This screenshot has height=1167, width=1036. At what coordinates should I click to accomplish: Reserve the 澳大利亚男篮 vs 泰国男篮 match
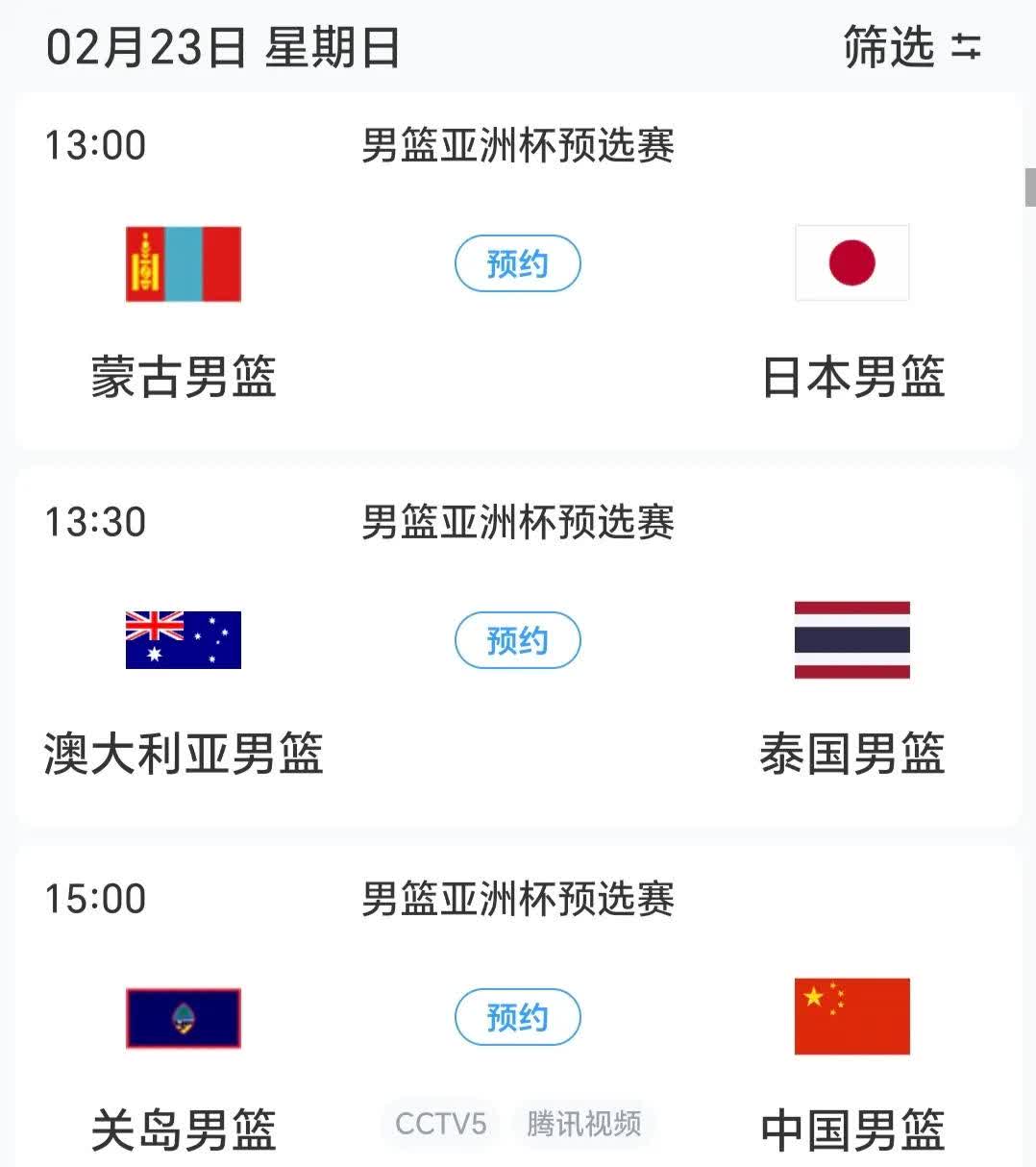point(517,640)
